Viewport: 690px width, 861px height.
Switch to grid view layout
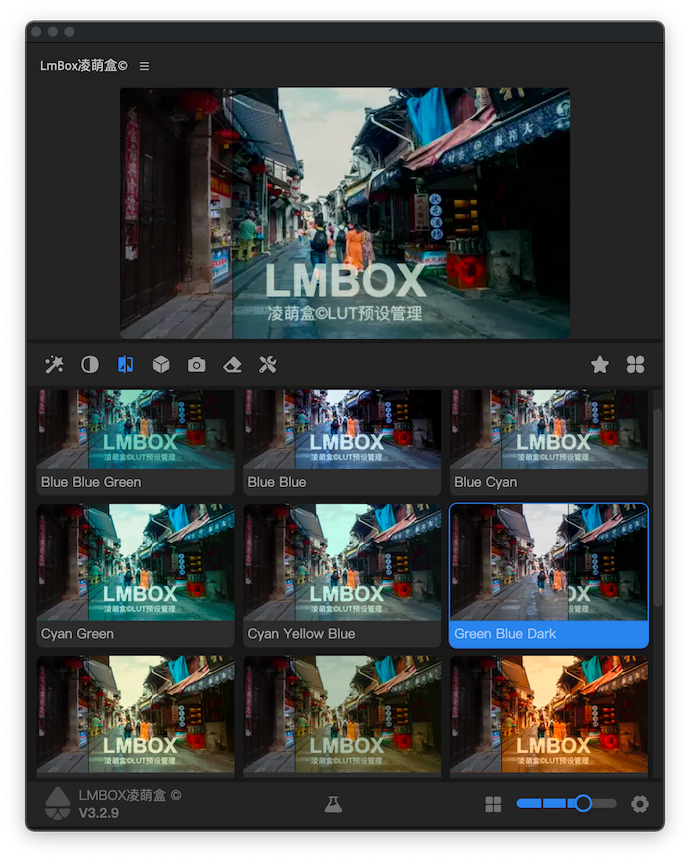[x=493, y=804]
